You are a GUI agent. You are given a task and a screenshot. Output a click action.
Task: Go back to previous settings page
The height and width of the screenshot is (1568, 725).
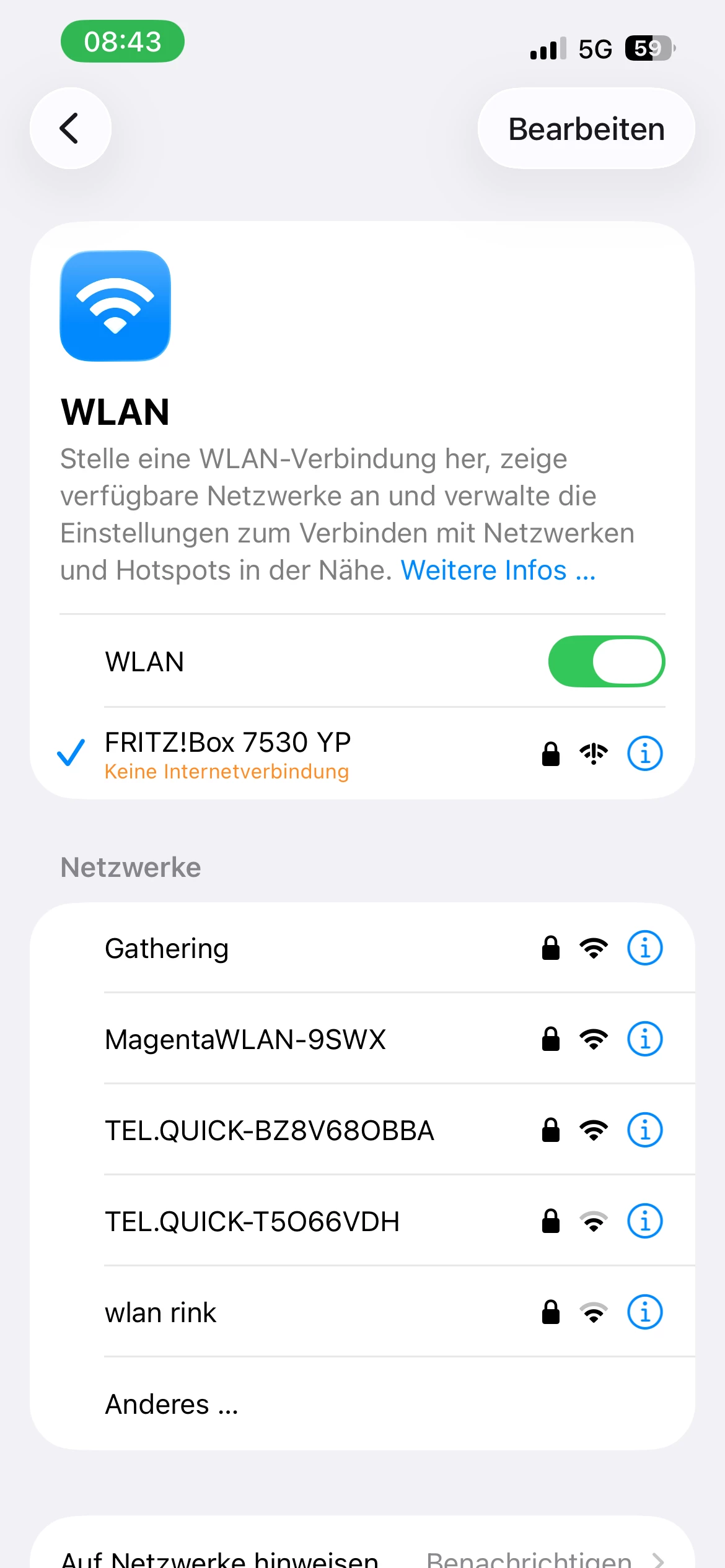coord(70,128)
